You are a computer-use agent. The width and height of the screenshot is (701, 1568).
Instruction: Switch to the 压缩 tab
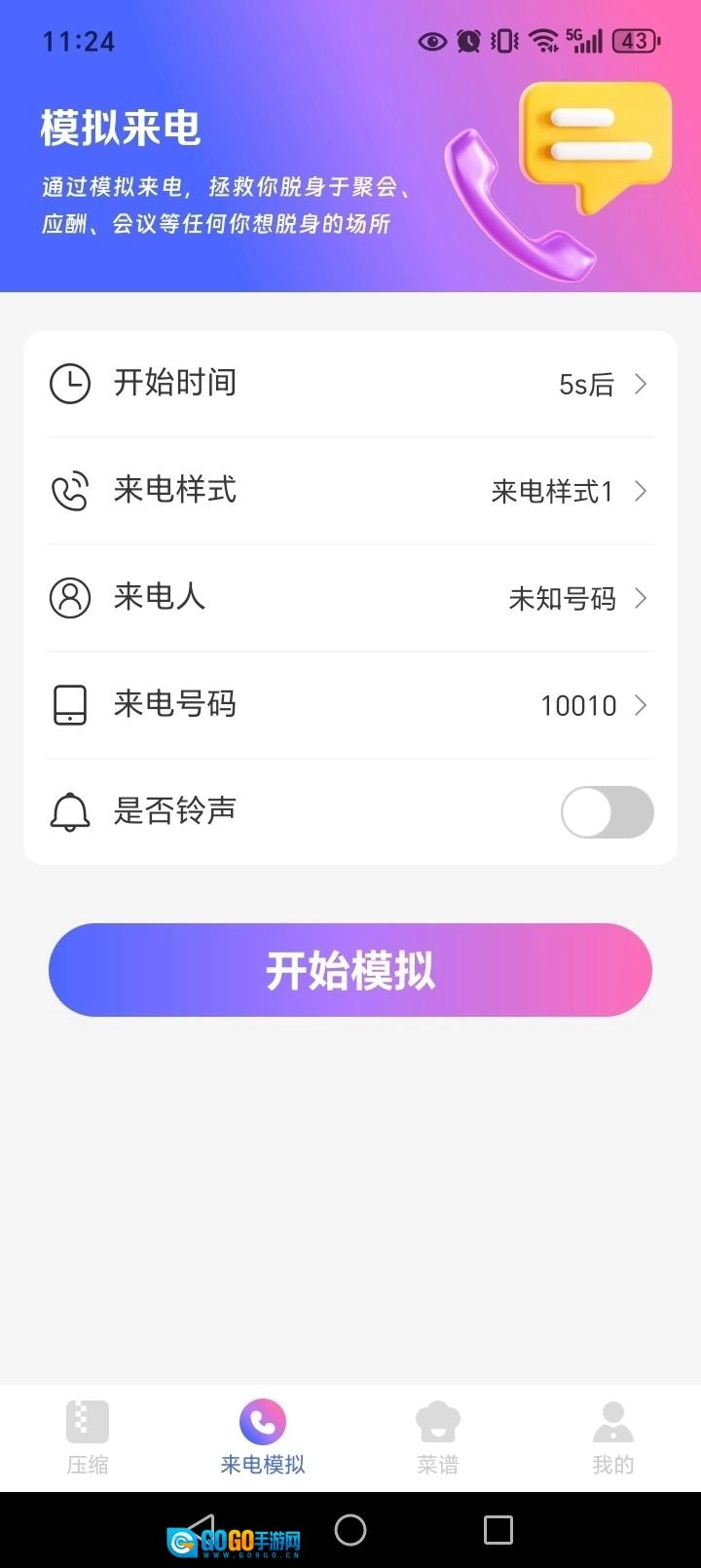[x=88, y=1437]
